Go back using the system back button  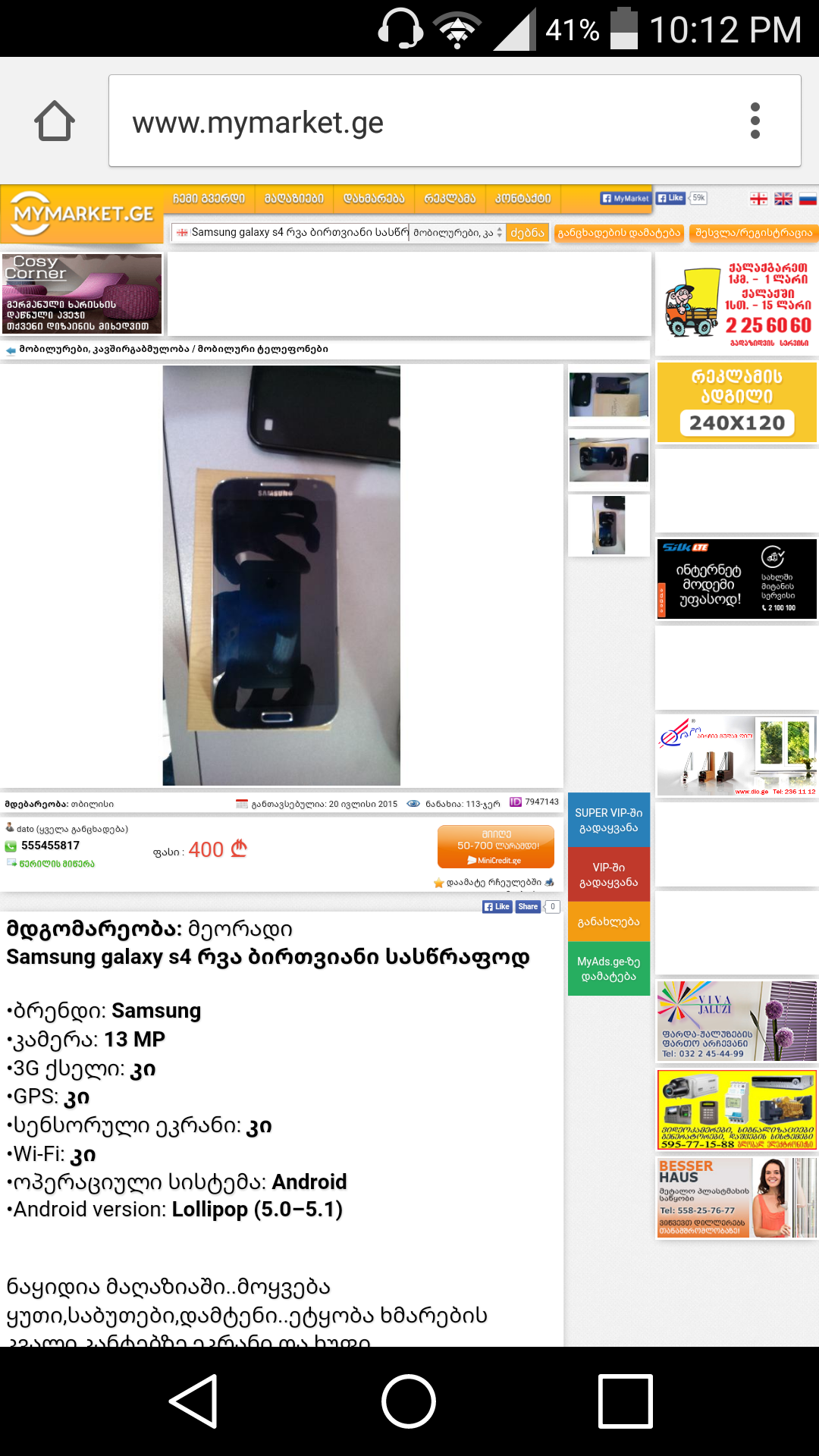click(194, 1401)
